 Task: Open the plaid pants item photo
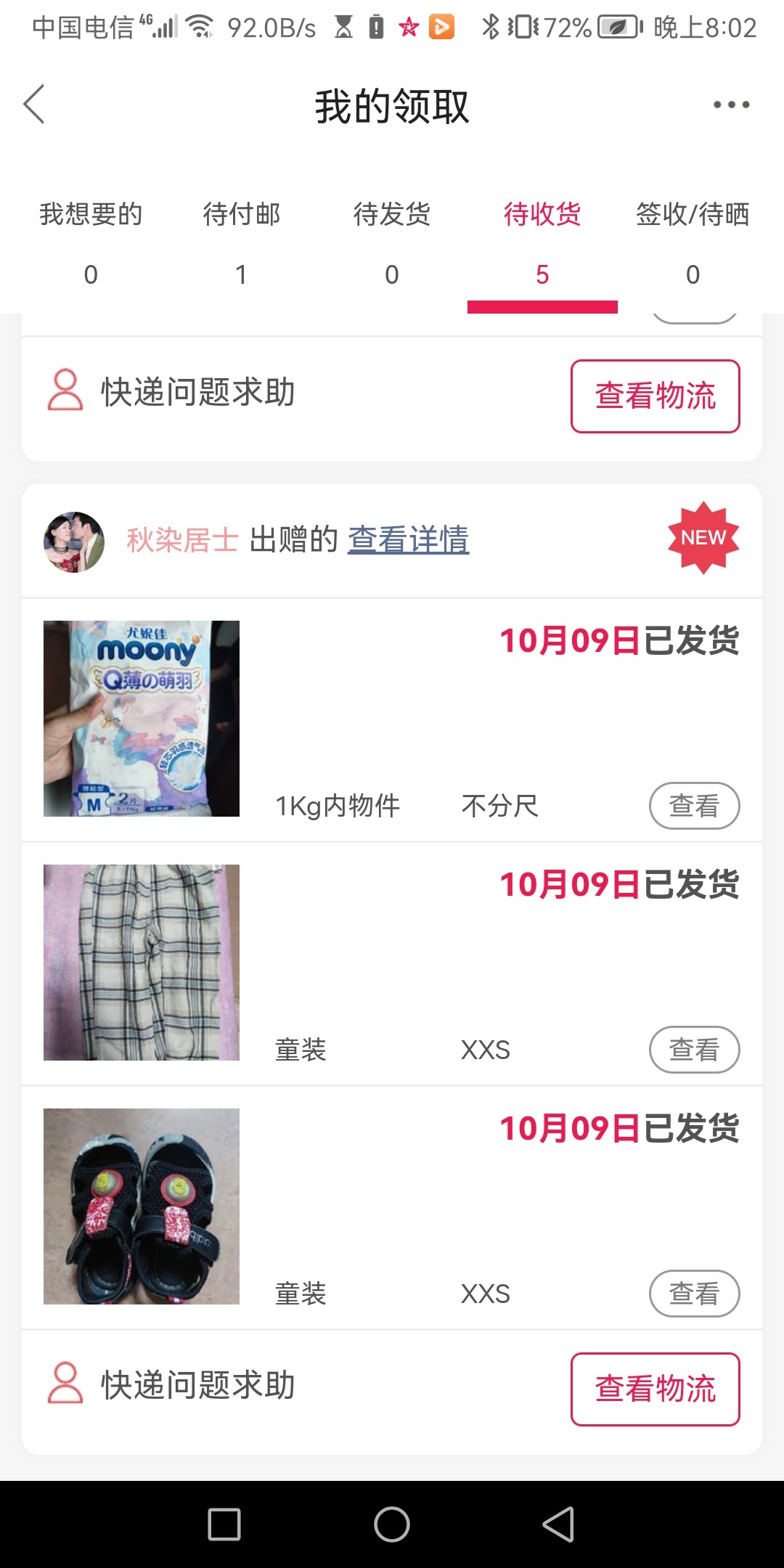click(x=142, y=963)
